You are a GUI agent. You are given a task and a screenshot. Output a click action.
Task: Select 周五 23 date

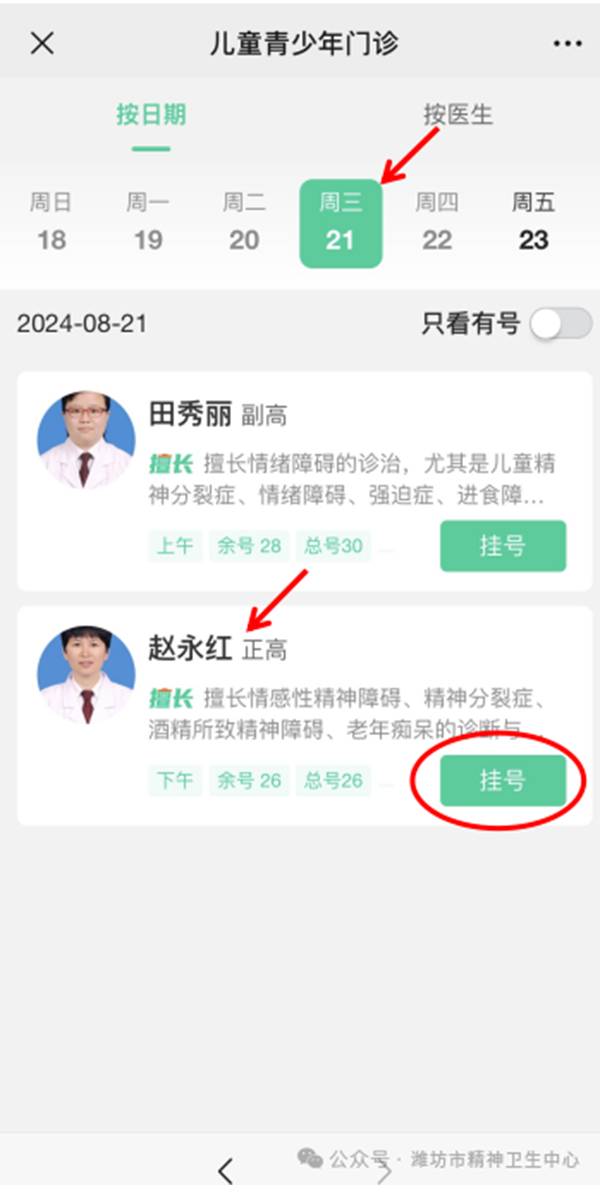pos(533,222)
